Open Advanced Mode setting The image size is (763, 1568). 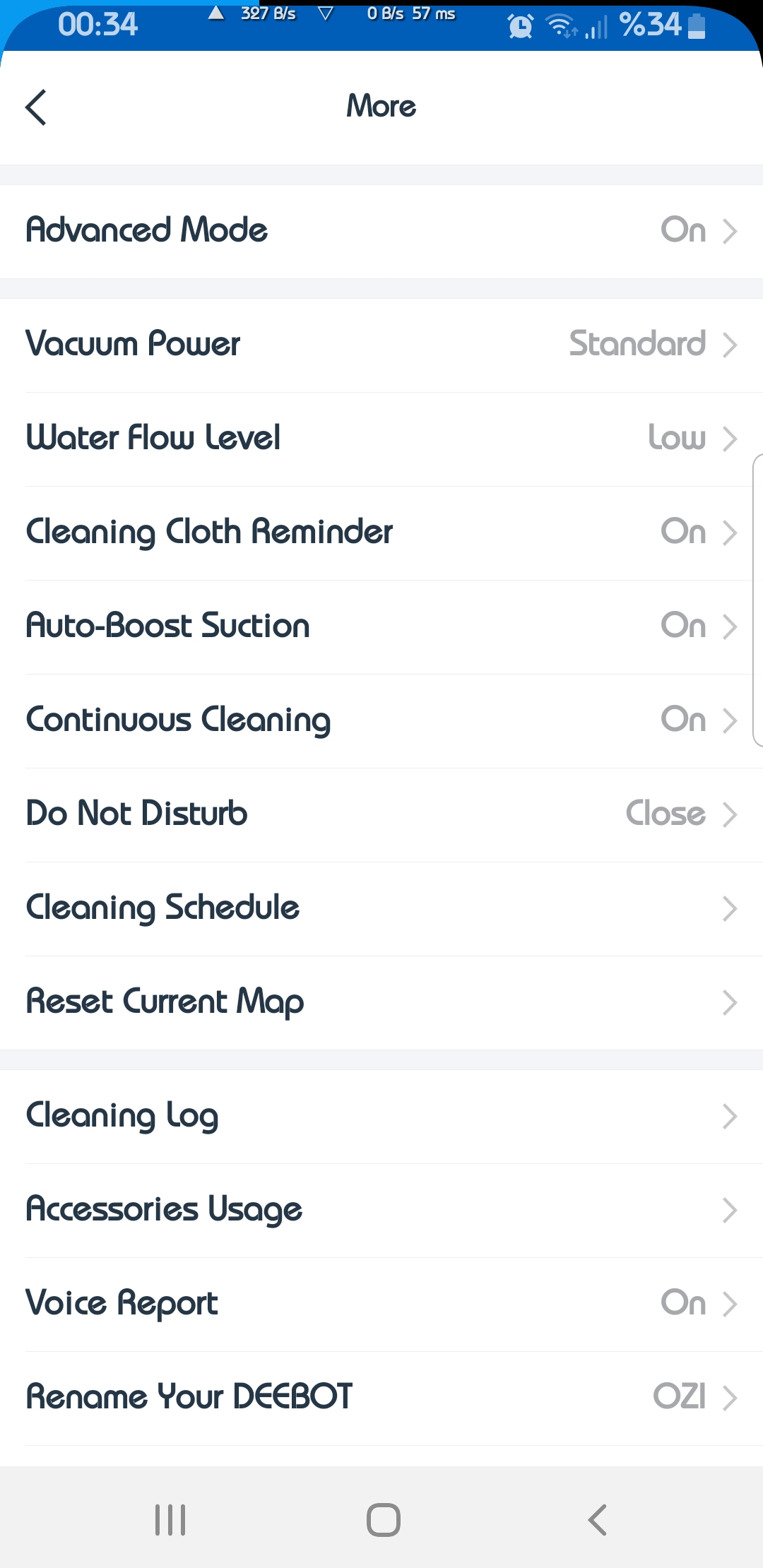click(381, 231)
